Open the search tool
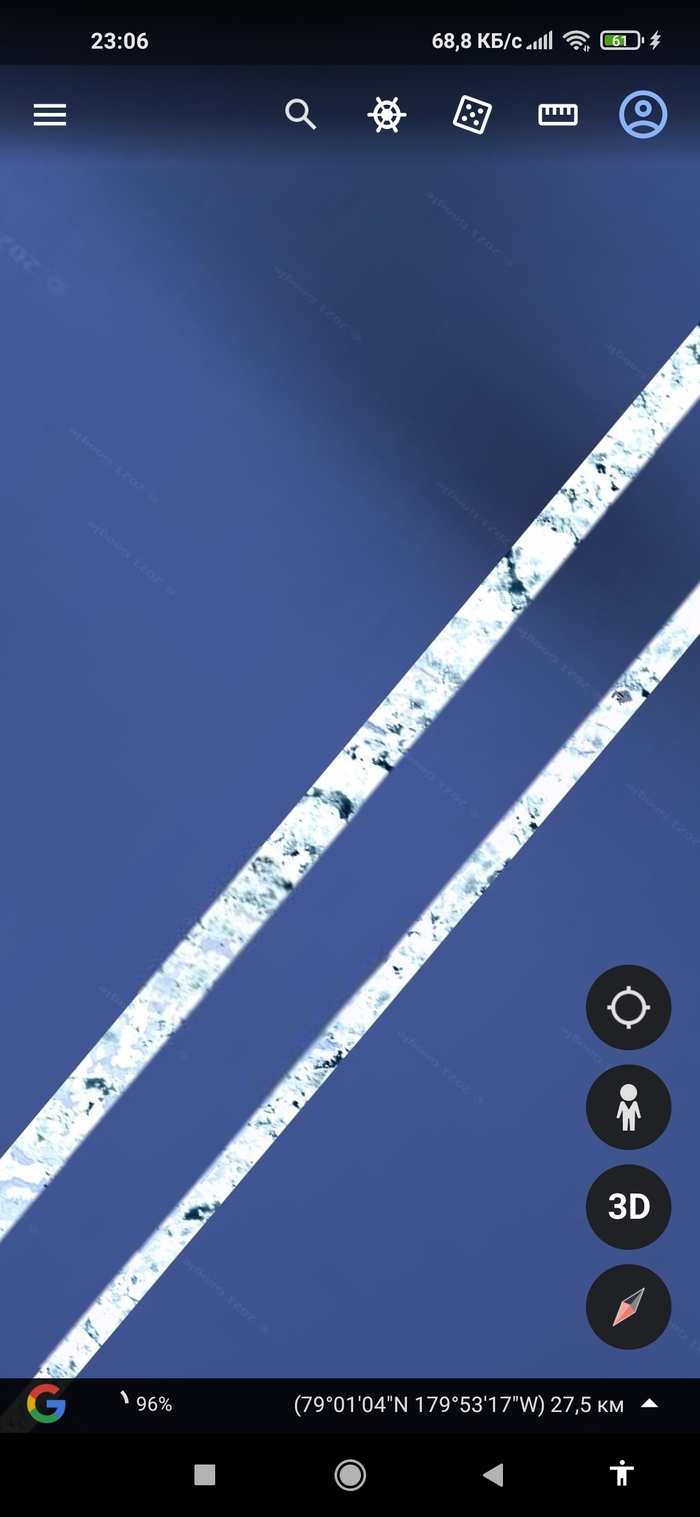Image resolution: width=700 pixels, height=1517 pixels. coord(300,115)
